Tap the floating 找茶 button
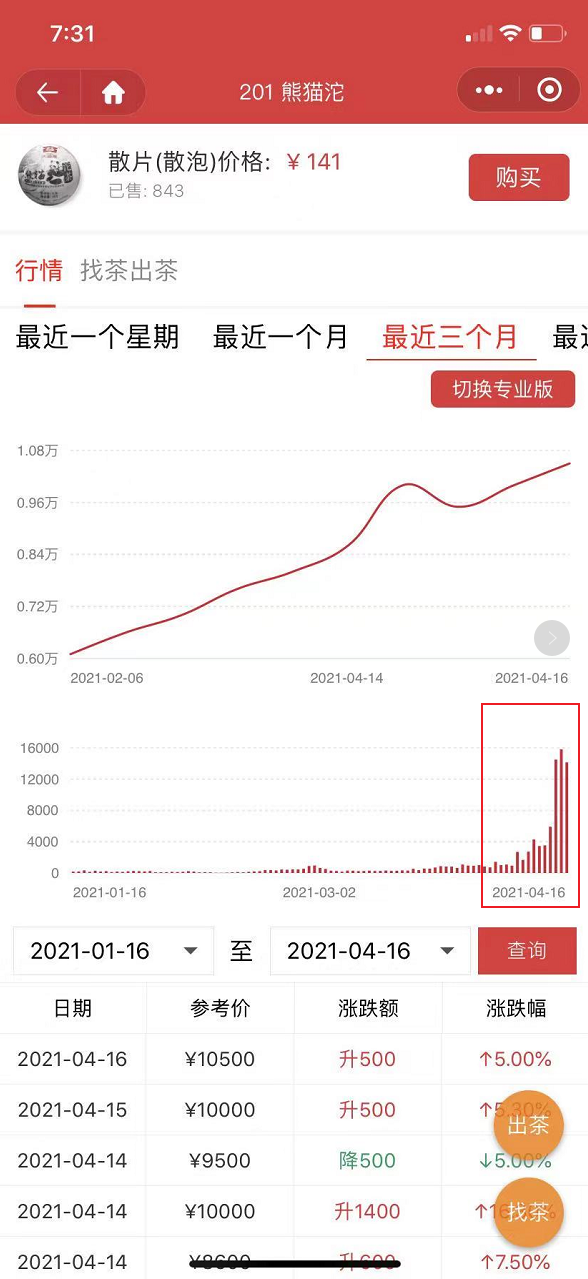 (x=528, y=1212)
